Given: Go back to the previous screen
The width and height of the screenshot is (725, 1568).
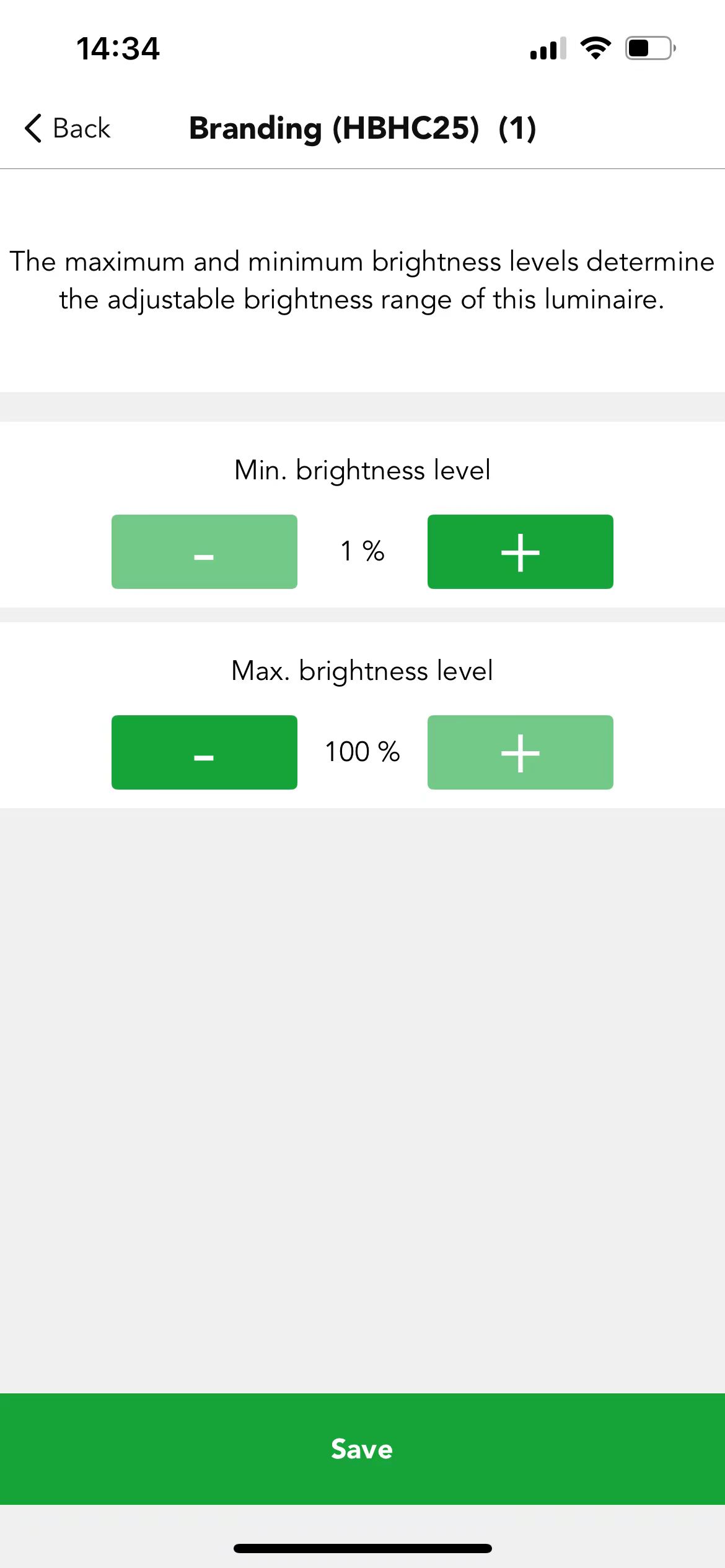Looking at the screenshot, I should coord(67,128).
